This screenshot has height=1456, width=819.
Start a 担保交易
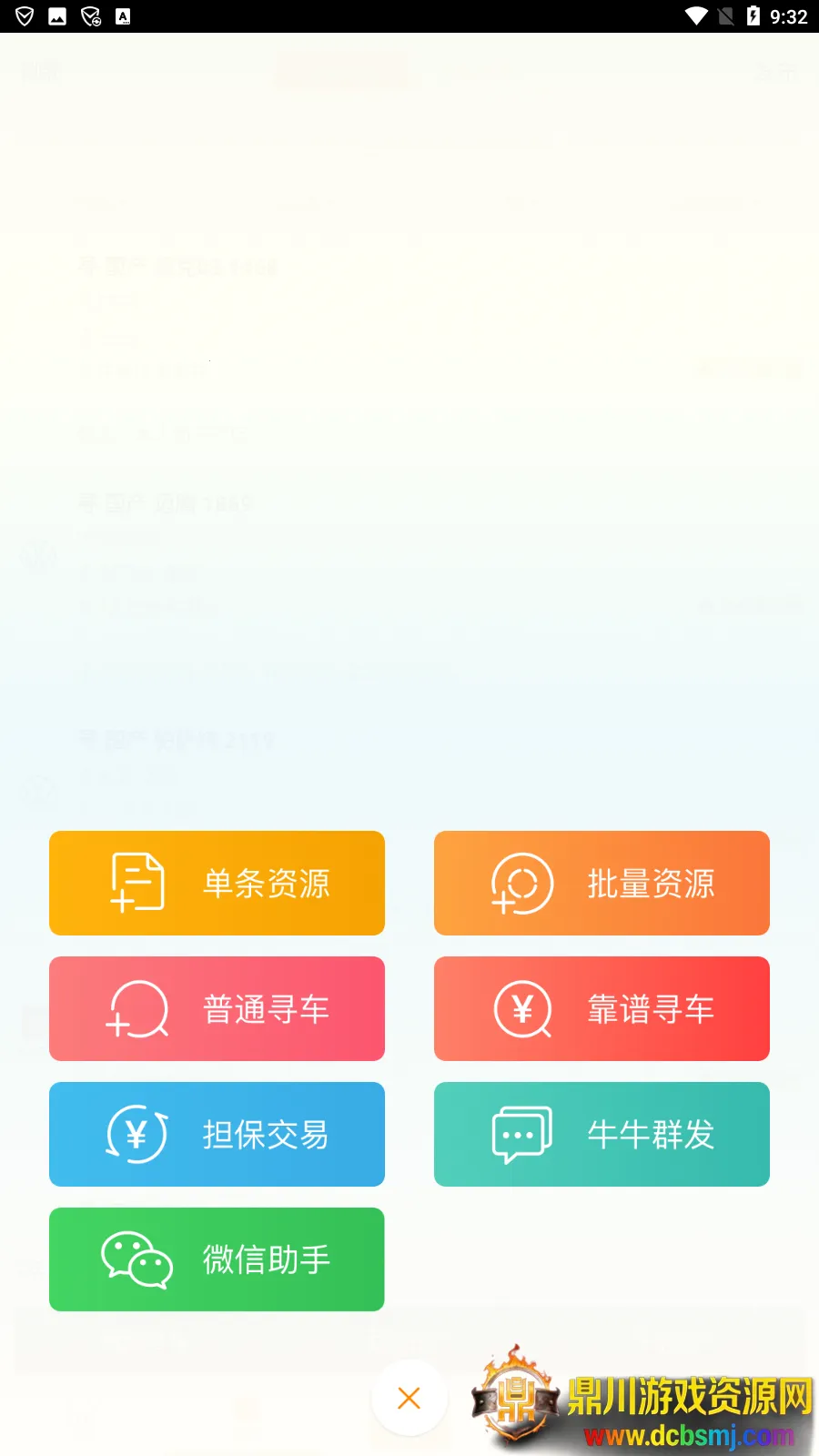[x=217, y=1134]
